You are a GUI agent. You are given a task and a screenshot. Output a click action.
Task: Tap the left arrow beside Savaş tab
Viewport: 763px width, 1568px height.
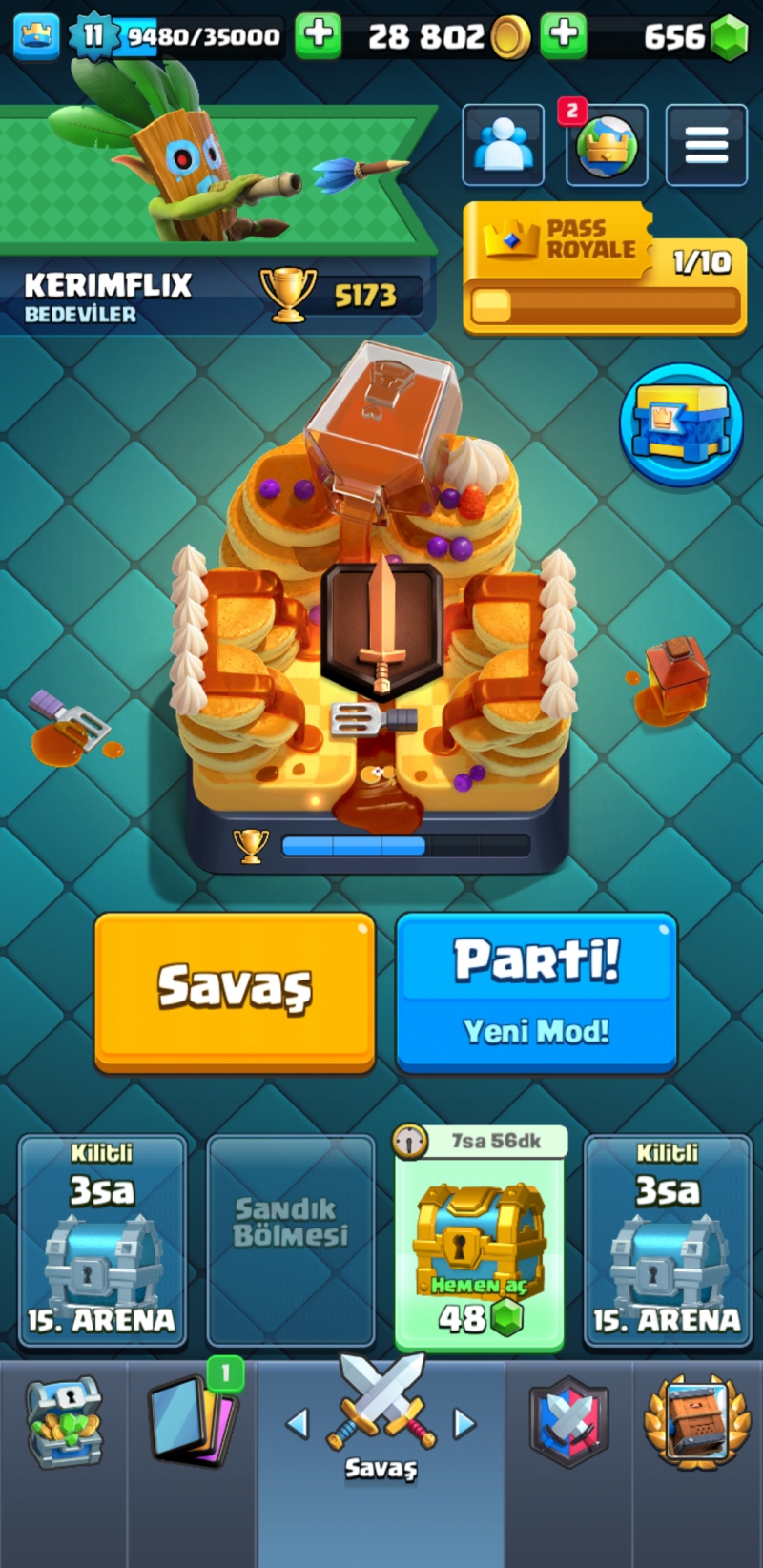298,1423
